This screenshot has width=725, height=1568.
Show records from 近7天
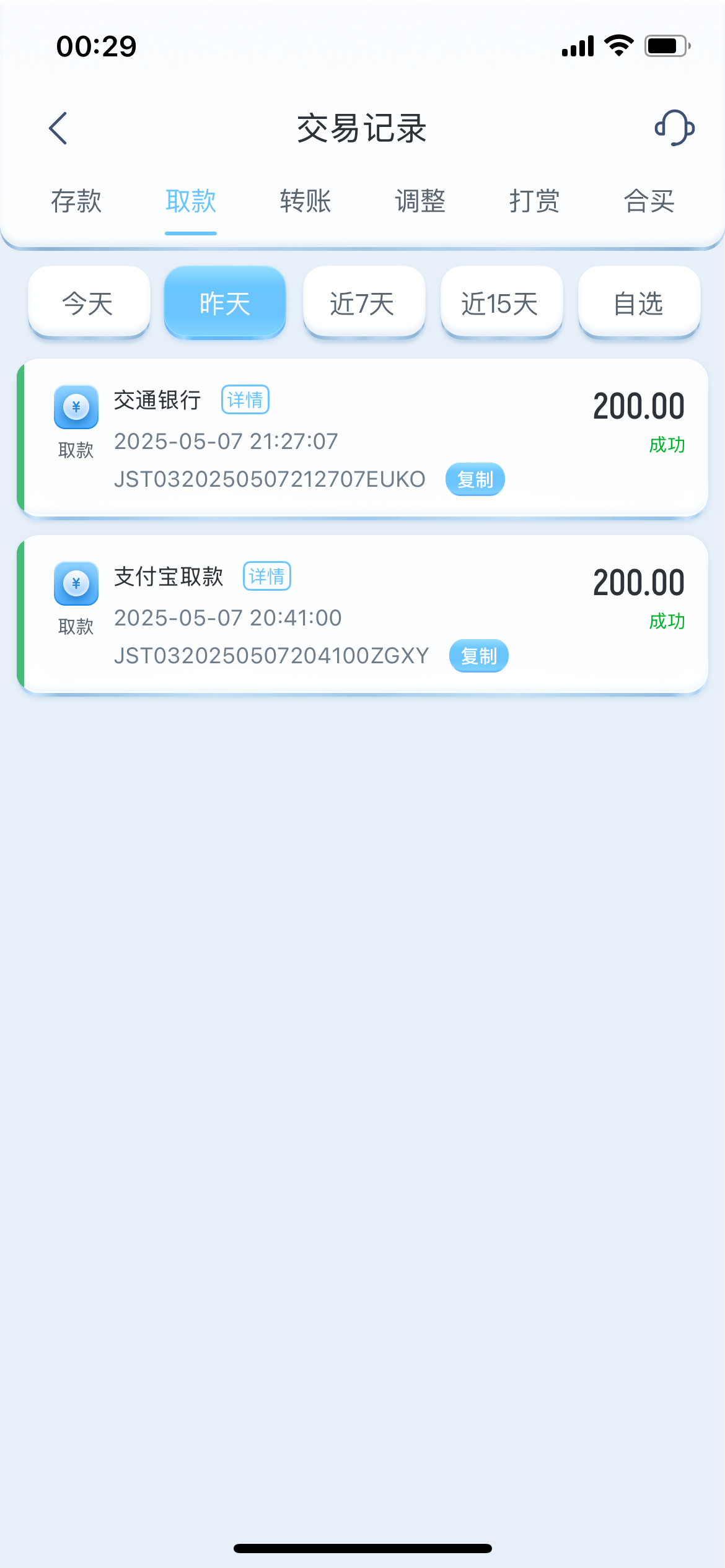click(364, 303)
